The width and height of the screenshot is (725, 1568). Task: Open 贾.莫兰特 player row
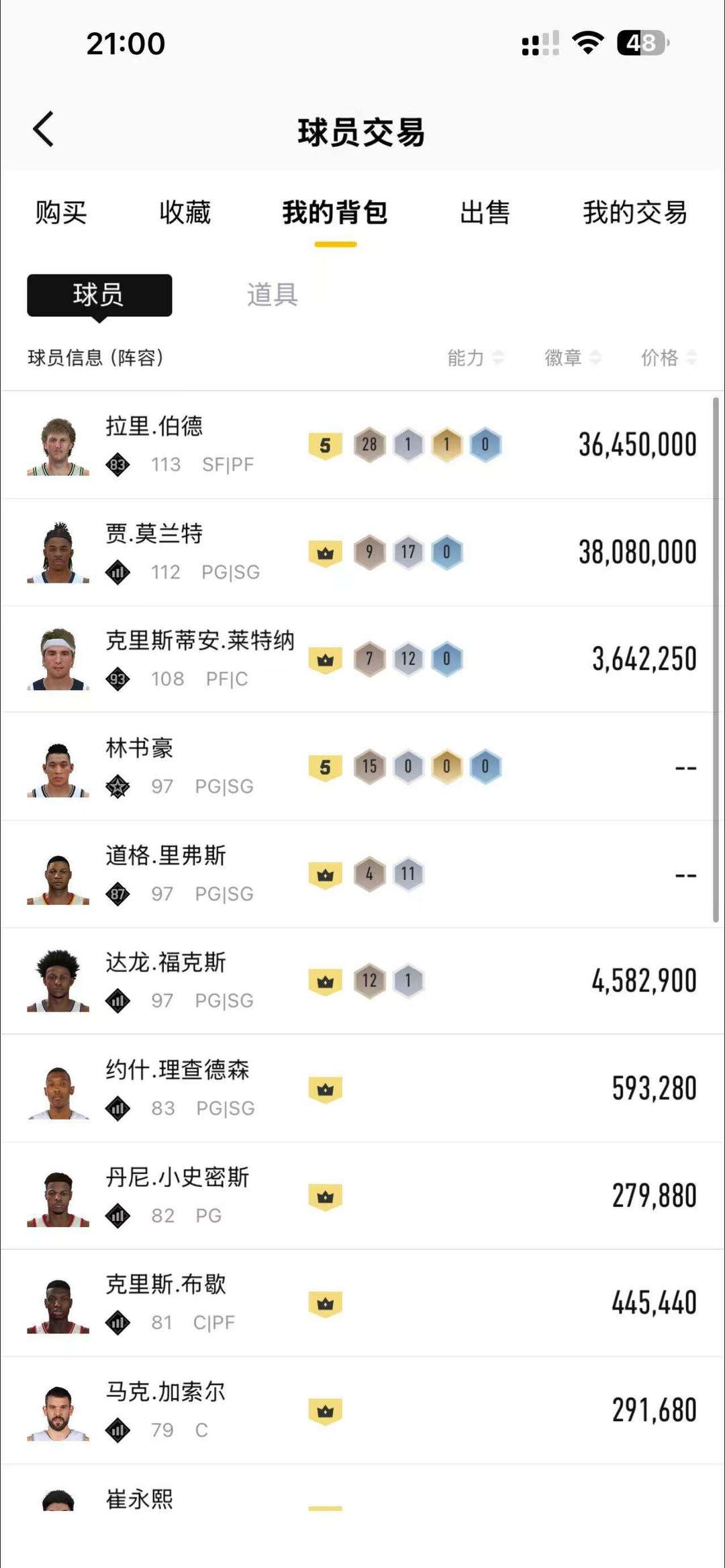click(x=362, y=552)
